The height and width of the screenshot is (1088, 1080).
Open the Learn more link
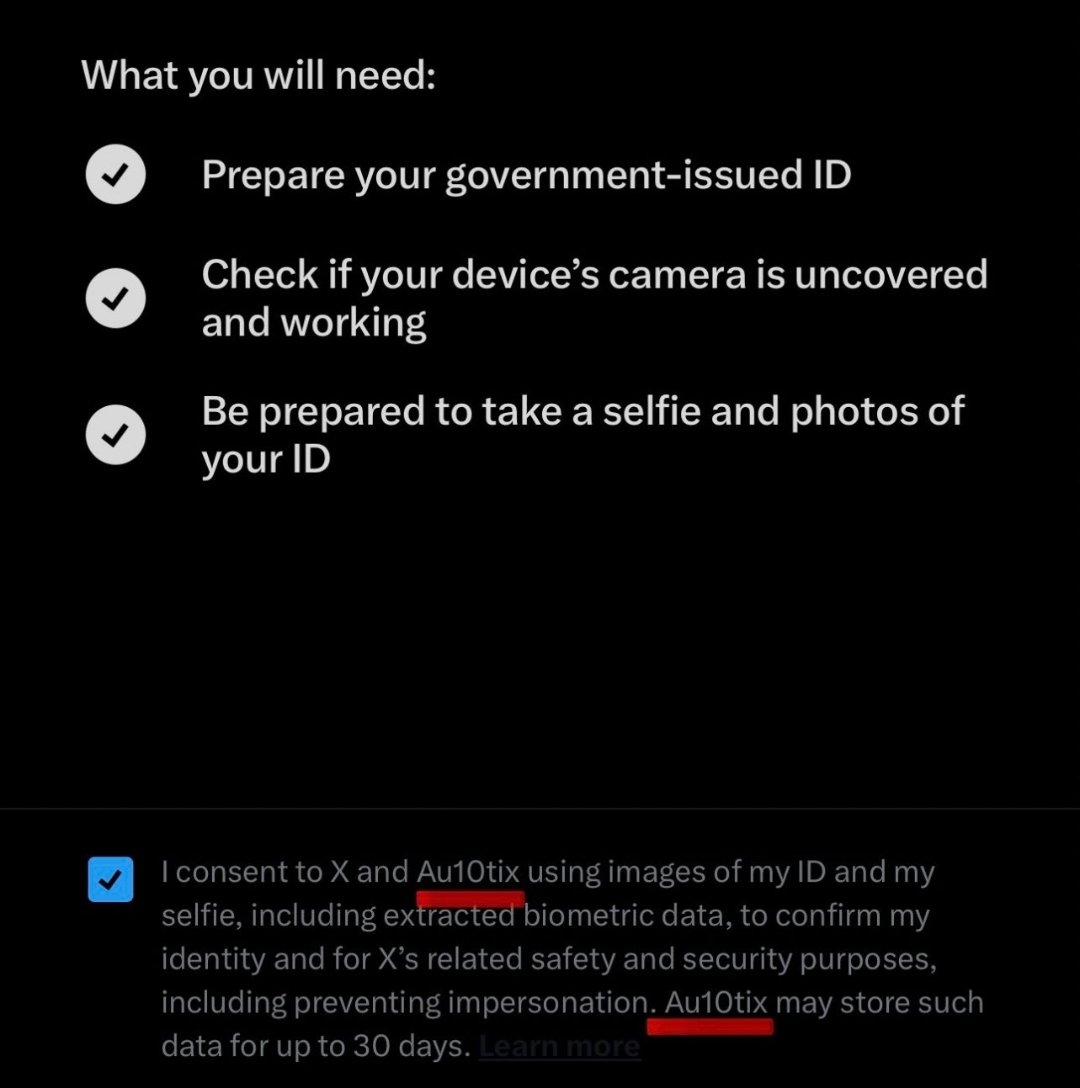tap(559, 1047)
